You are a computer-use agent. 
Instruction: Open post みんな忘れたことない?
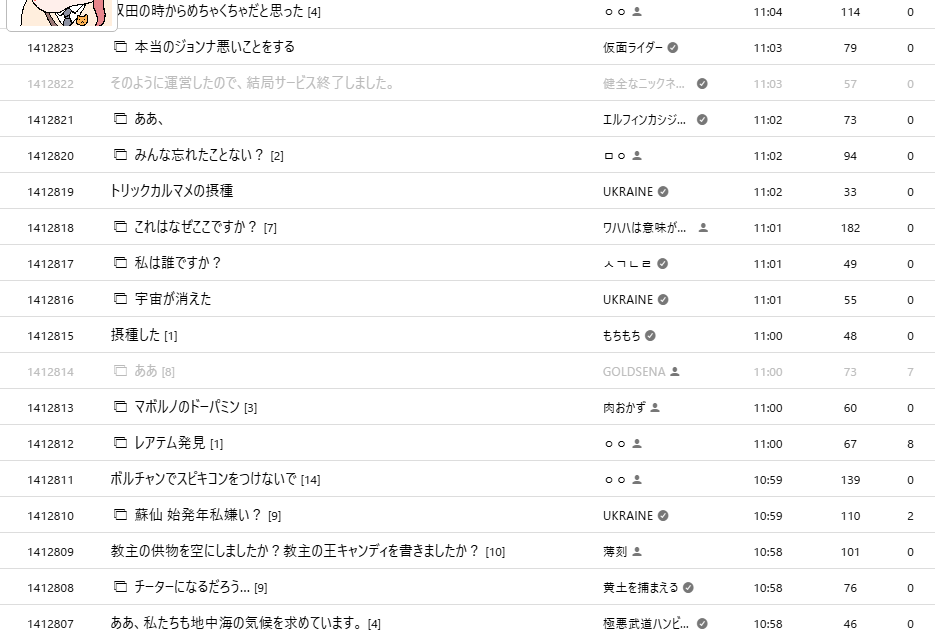tap(199, 155)
